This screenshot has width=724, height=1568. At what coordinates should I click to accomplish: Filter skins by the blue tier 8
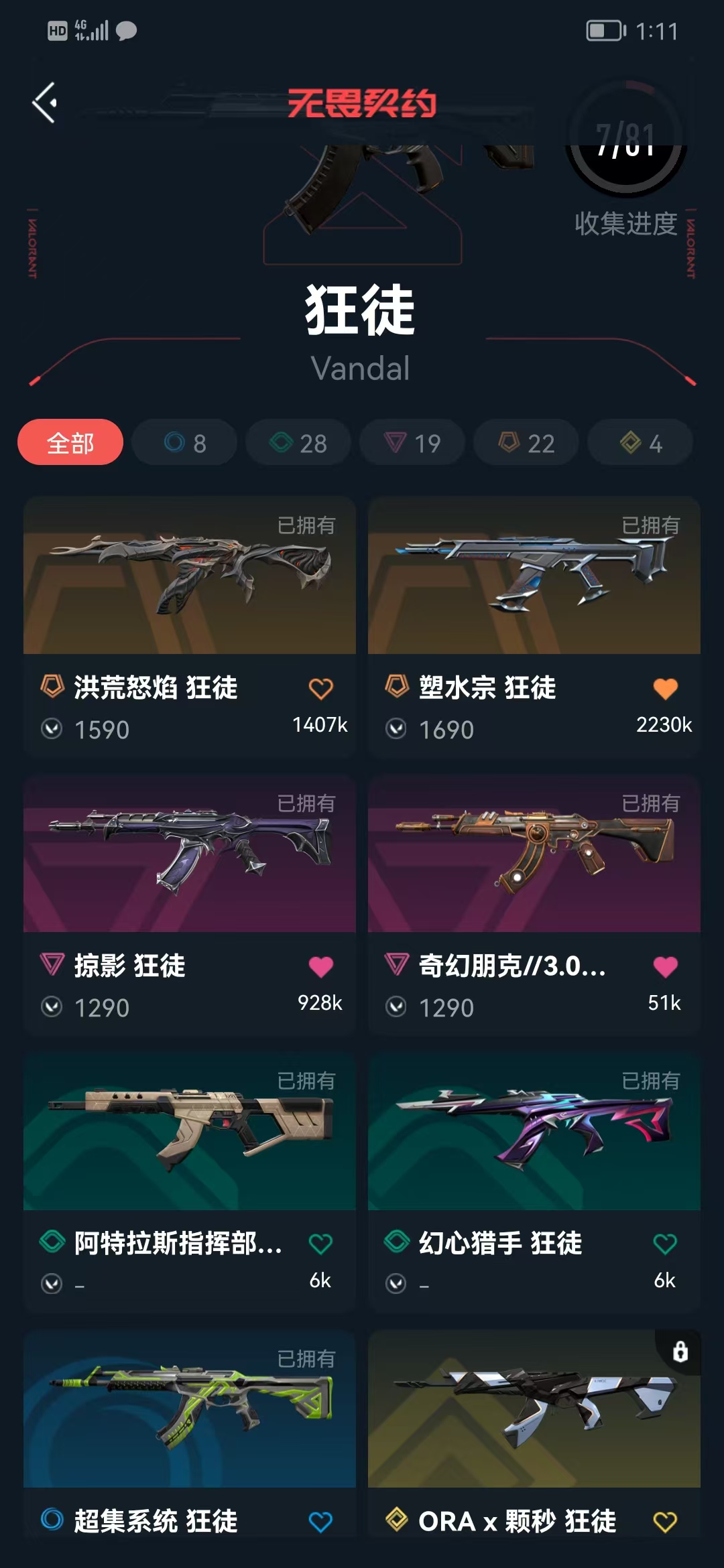(x=184, y=442)
